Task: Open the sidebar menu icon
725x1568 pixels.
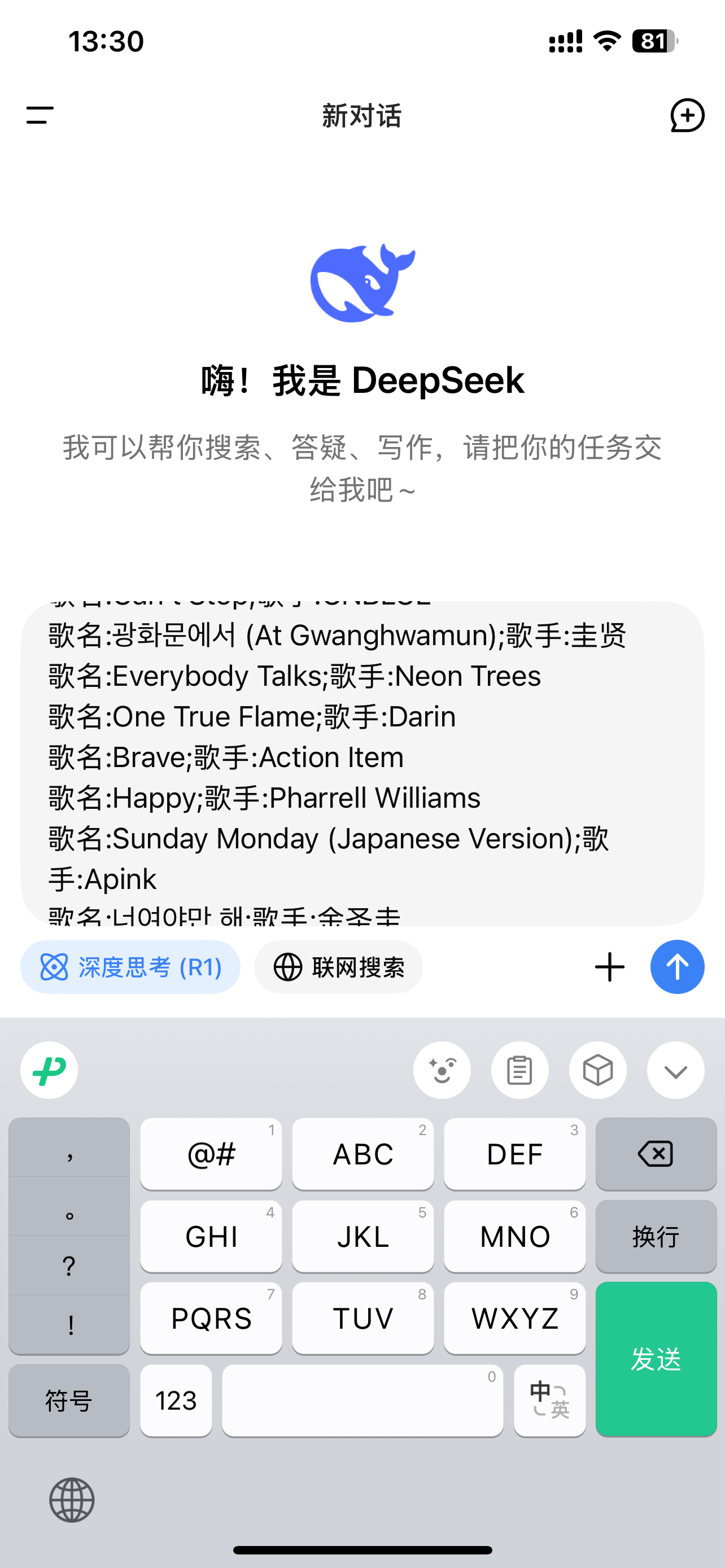Action: click(x=40, y=115)
